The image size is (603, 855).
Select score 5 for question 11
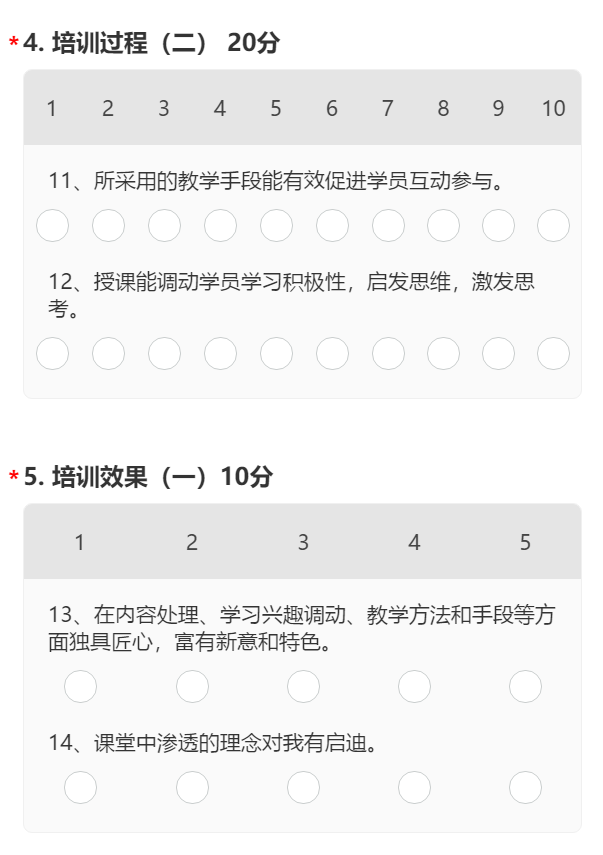tap(276, 226)
